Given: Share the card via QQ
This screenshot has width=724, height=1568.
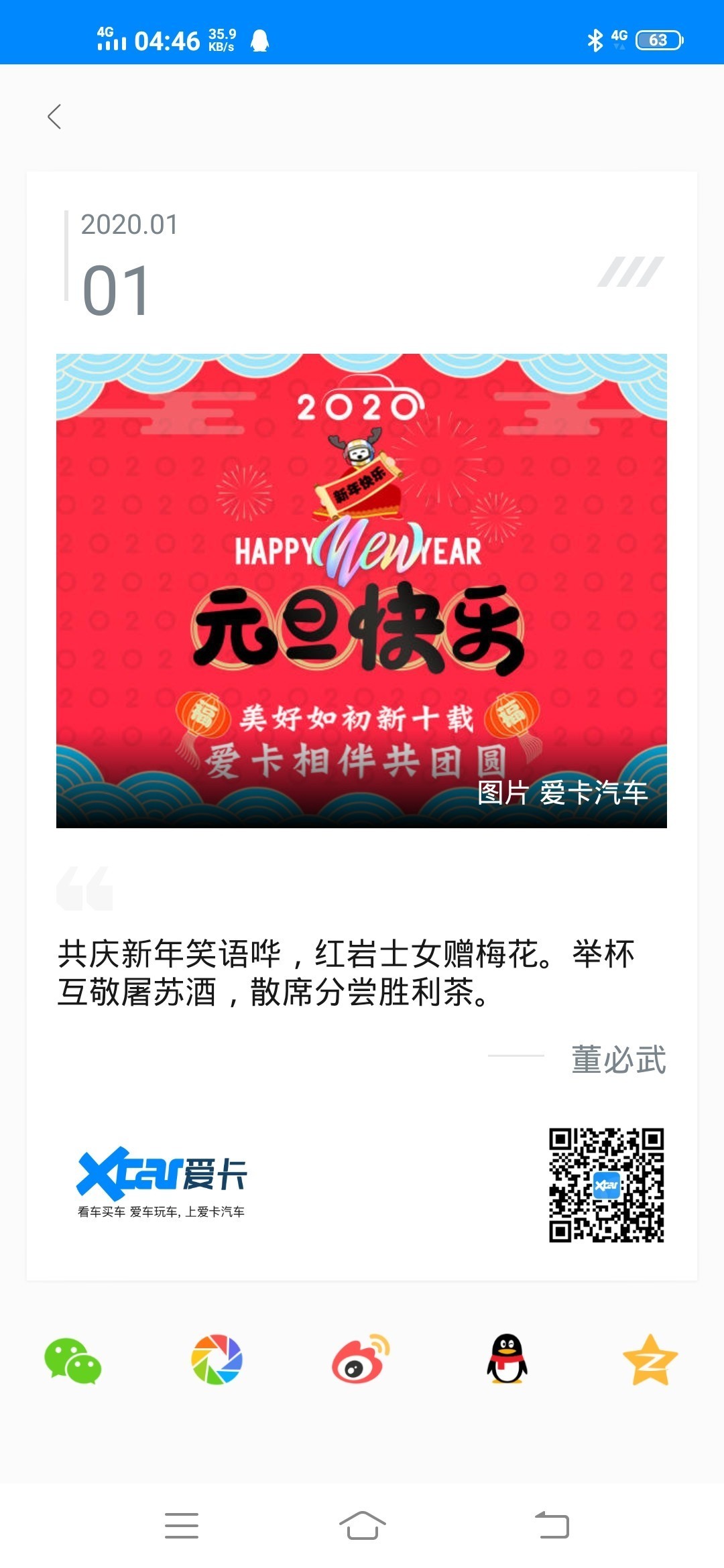Looking at the screenshot, I should click(x=507, y=1360).
